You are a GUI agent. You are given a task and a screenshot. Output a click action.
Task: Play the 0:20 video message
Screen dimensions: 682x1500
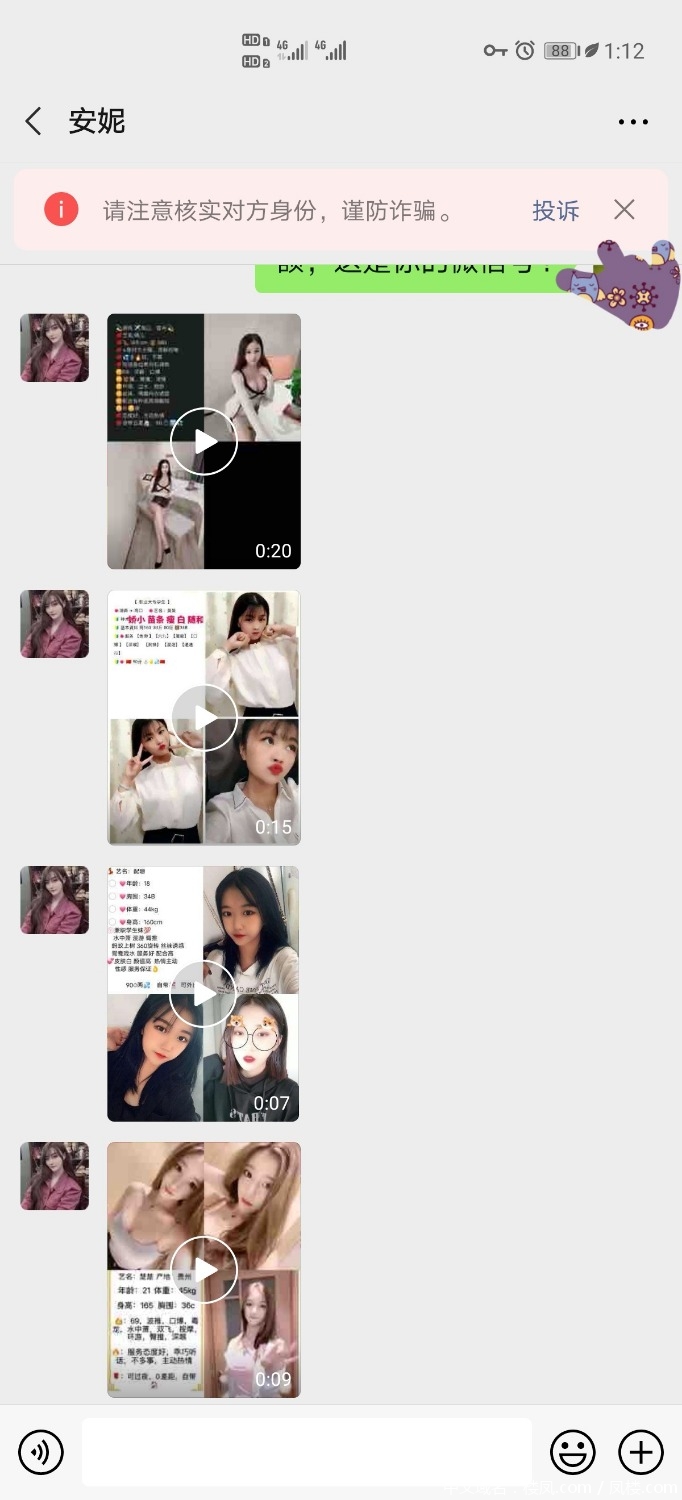[x=204, y=441]
